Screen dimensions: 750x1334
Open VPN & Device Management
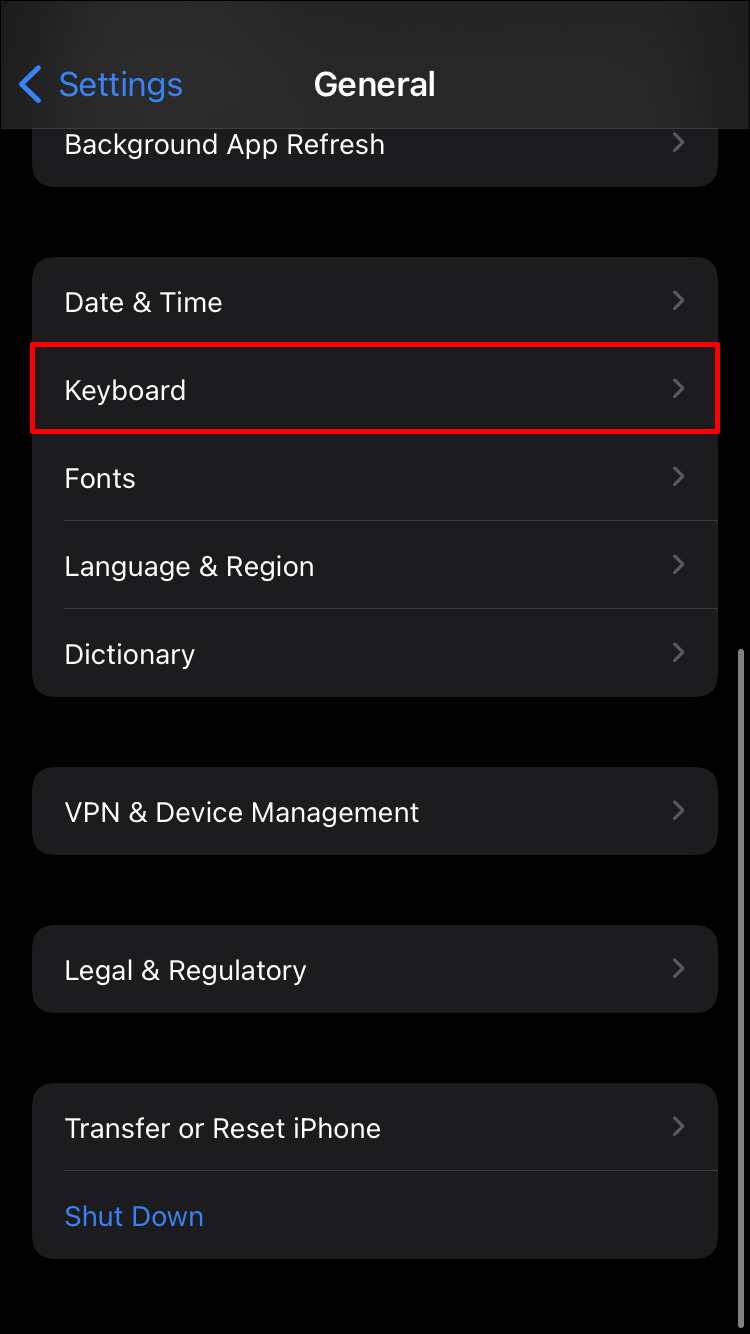374,812
